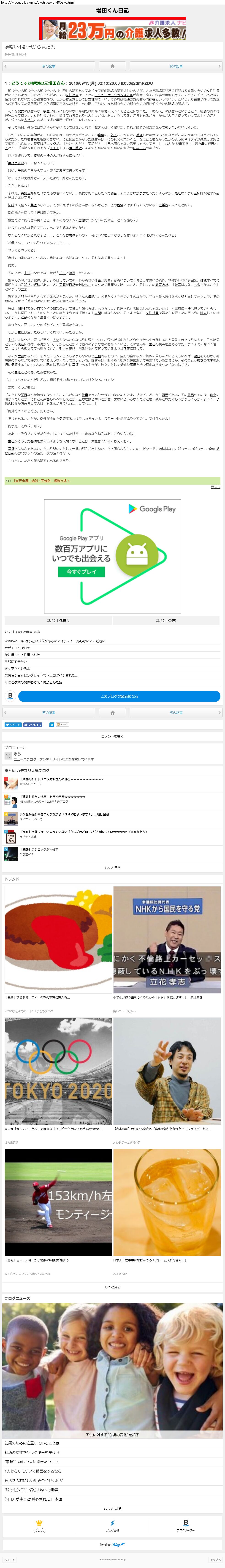Show more popular blogs via もっと見る
Image resolution: width=225 pixels, height=1568 pixels.
tap(112, 868)
